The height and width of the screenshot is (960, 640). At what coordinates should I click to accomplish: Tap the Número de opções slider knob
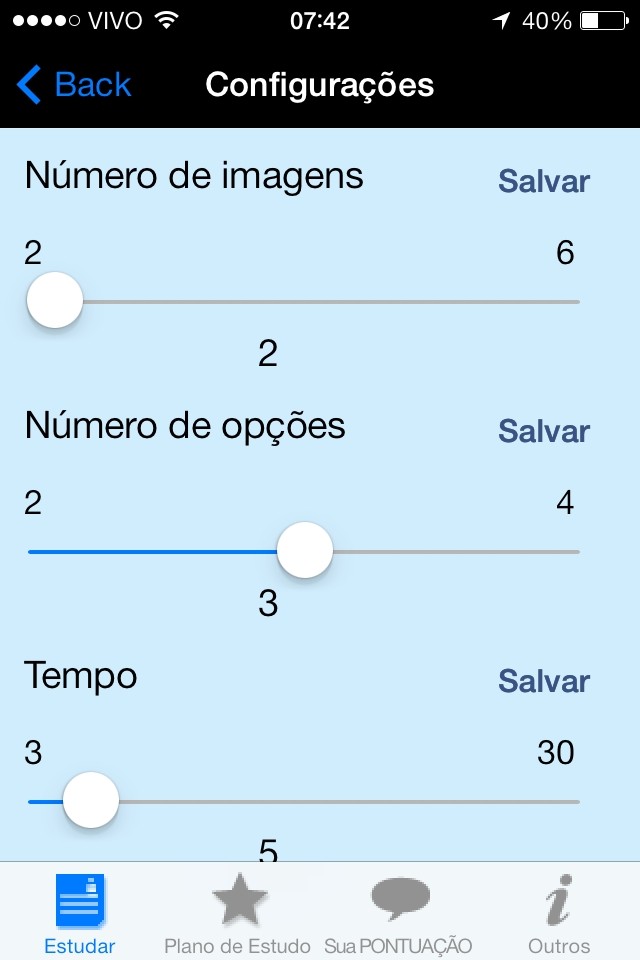click(x=304, y=550)
